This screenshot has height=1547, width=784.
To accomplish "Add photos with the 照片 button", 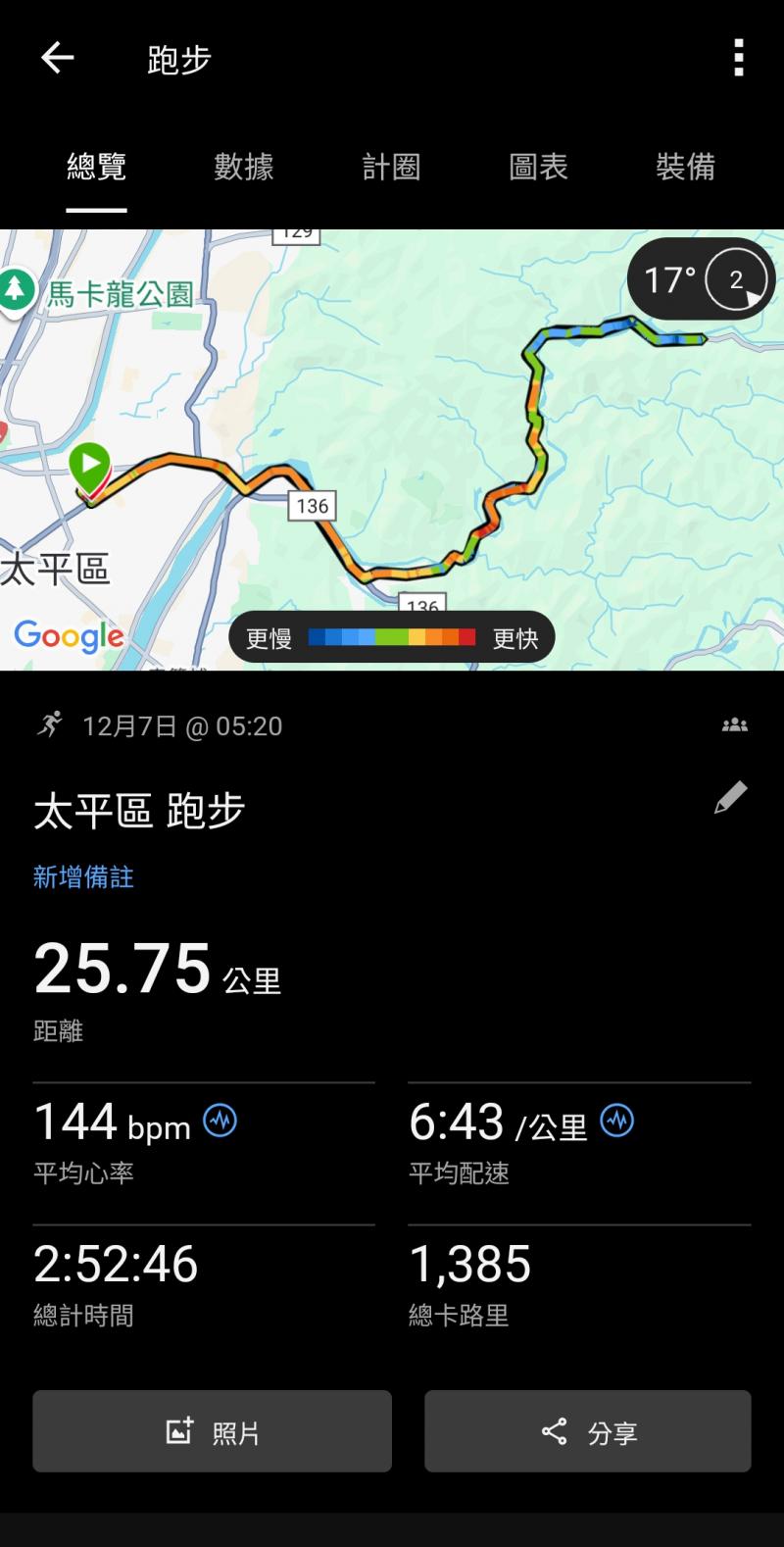I will pyautogui.click(x=212, y=1431).
